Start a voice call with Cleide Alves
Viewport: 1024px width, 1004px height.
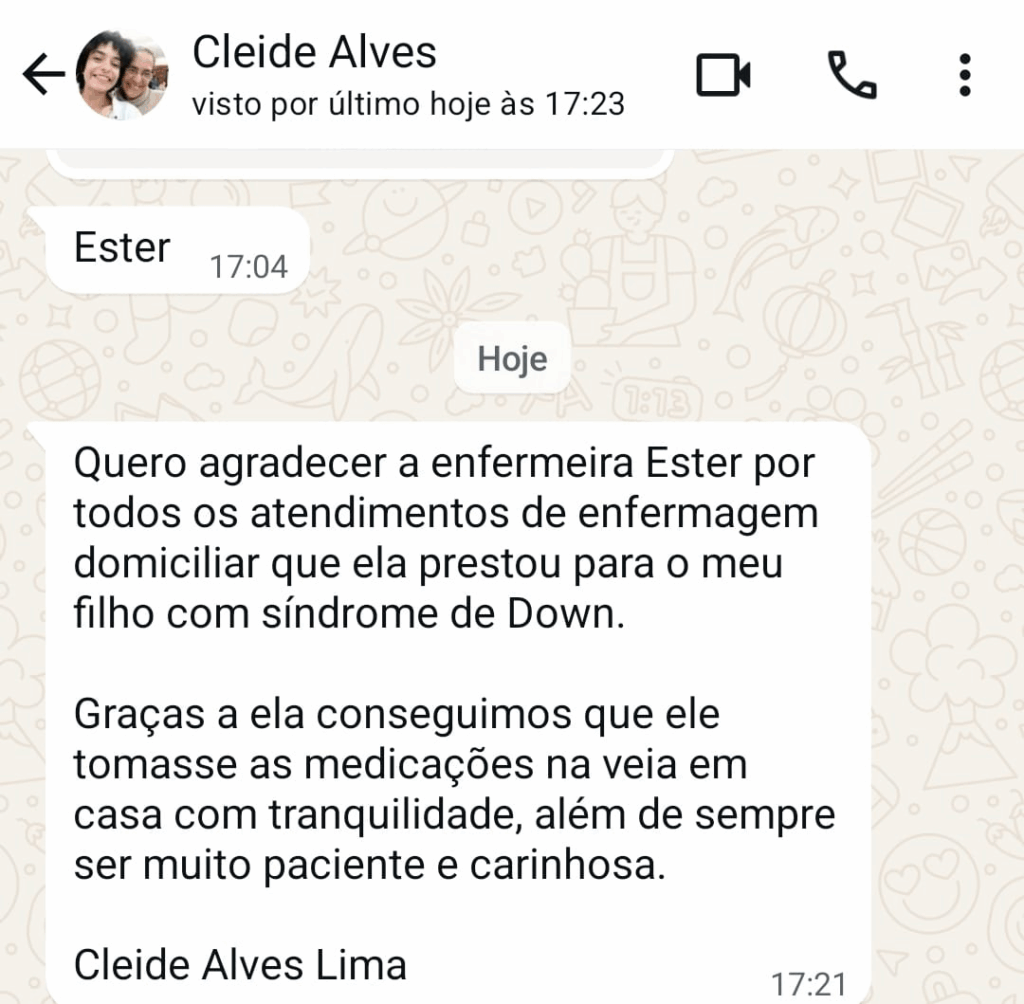(852, 75)
